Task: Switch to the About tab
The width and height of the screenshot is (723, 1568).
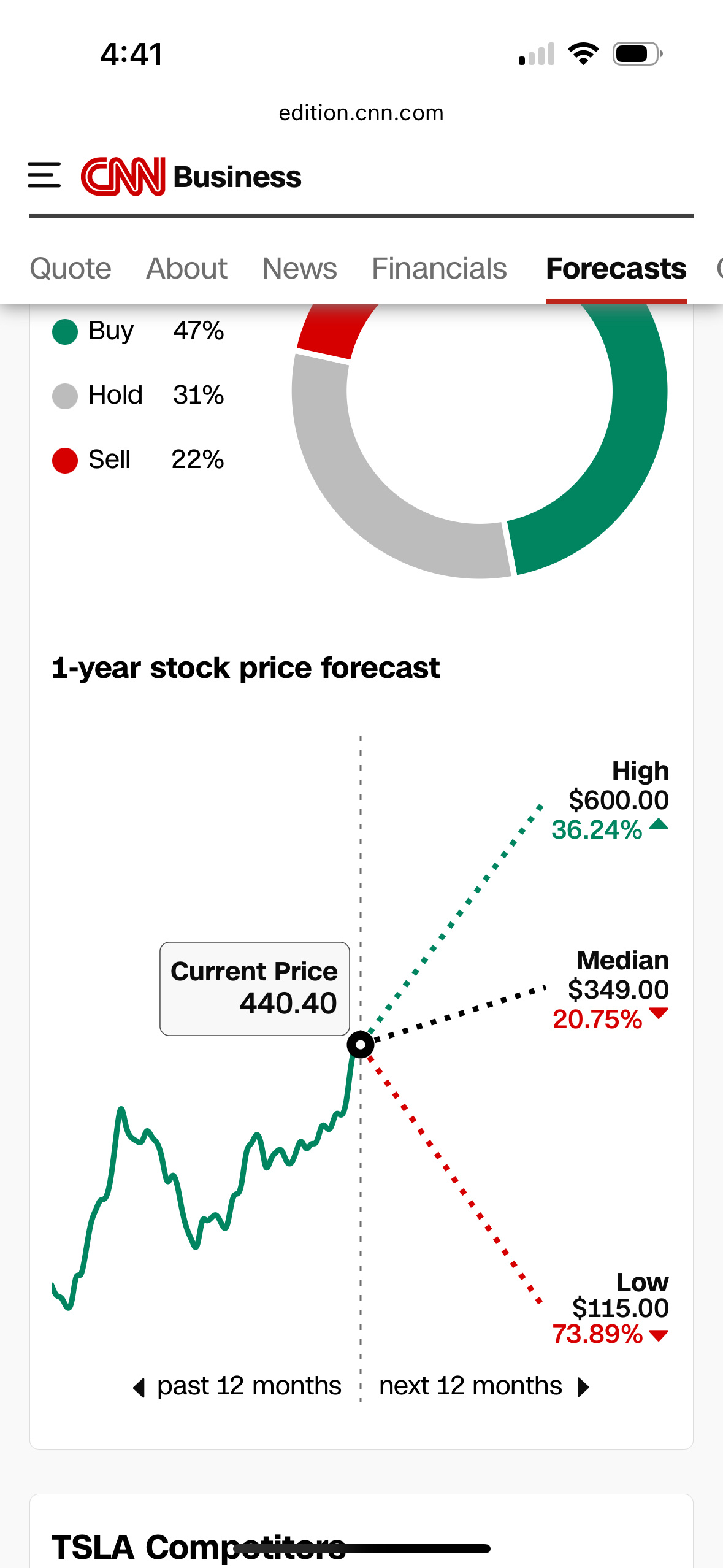Action: 186,269
